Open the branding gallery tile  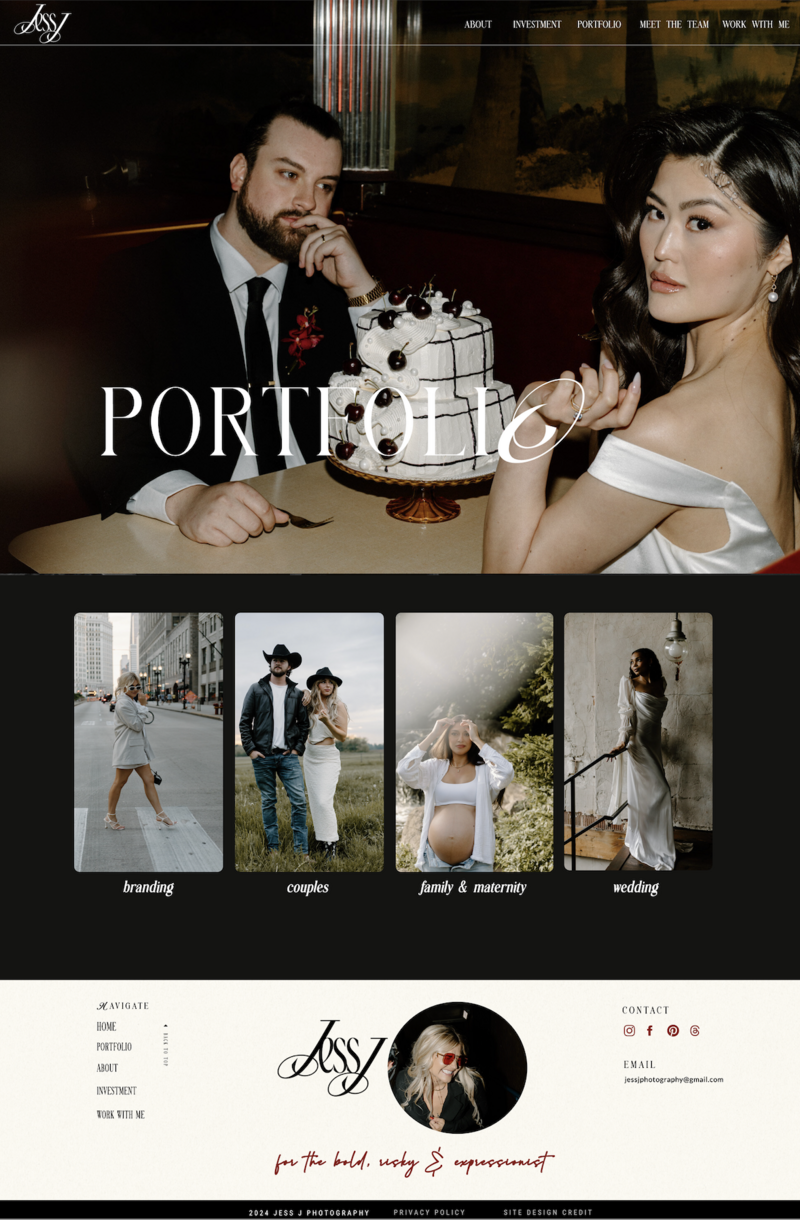148,742
